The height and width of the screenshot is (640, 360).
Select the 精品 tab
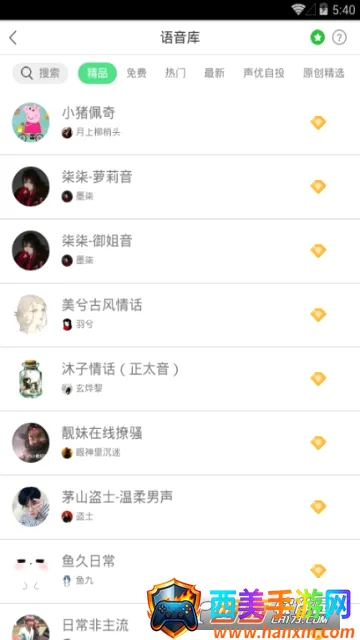pos(98,73)
